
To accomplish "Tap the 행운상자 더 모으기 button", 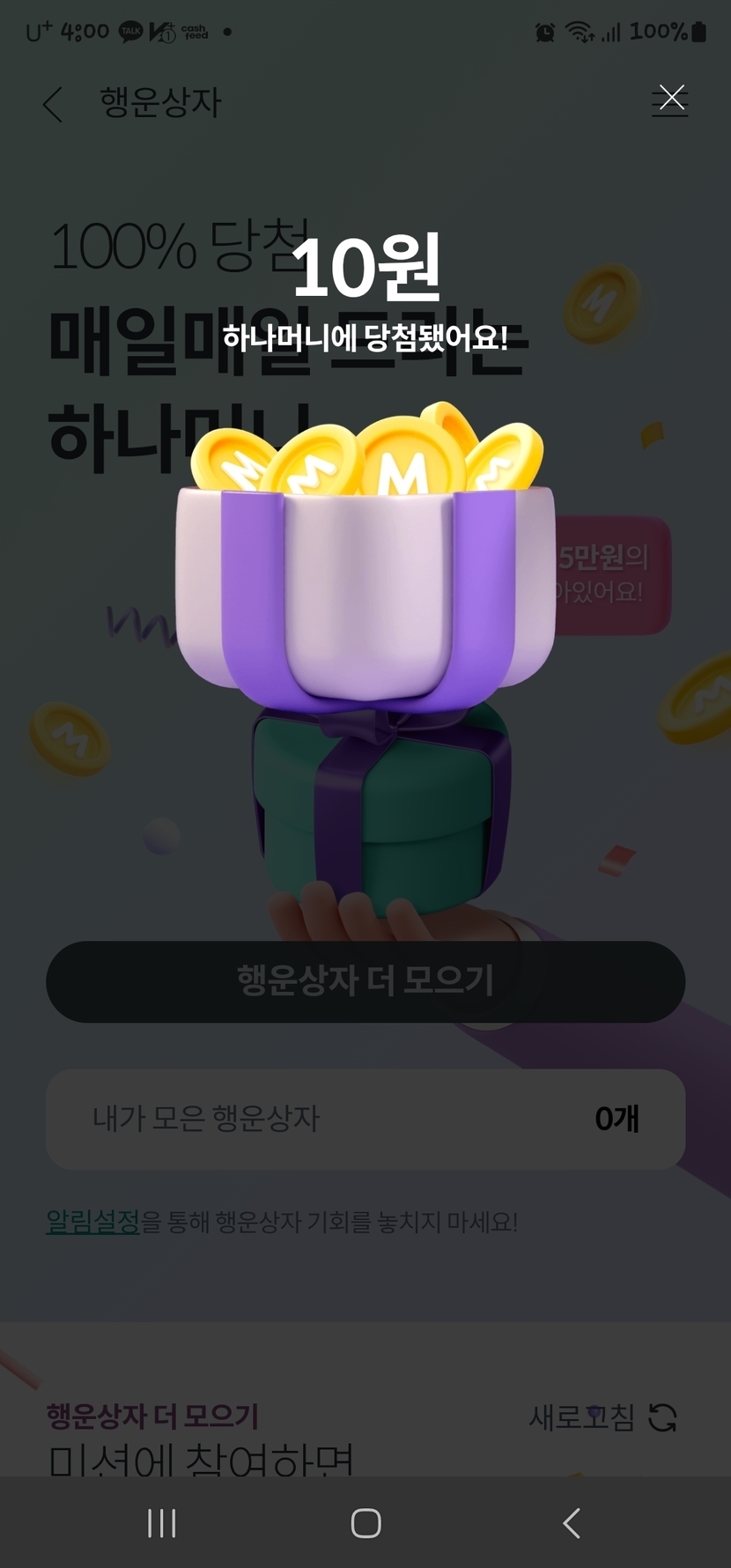I will 365,981.
